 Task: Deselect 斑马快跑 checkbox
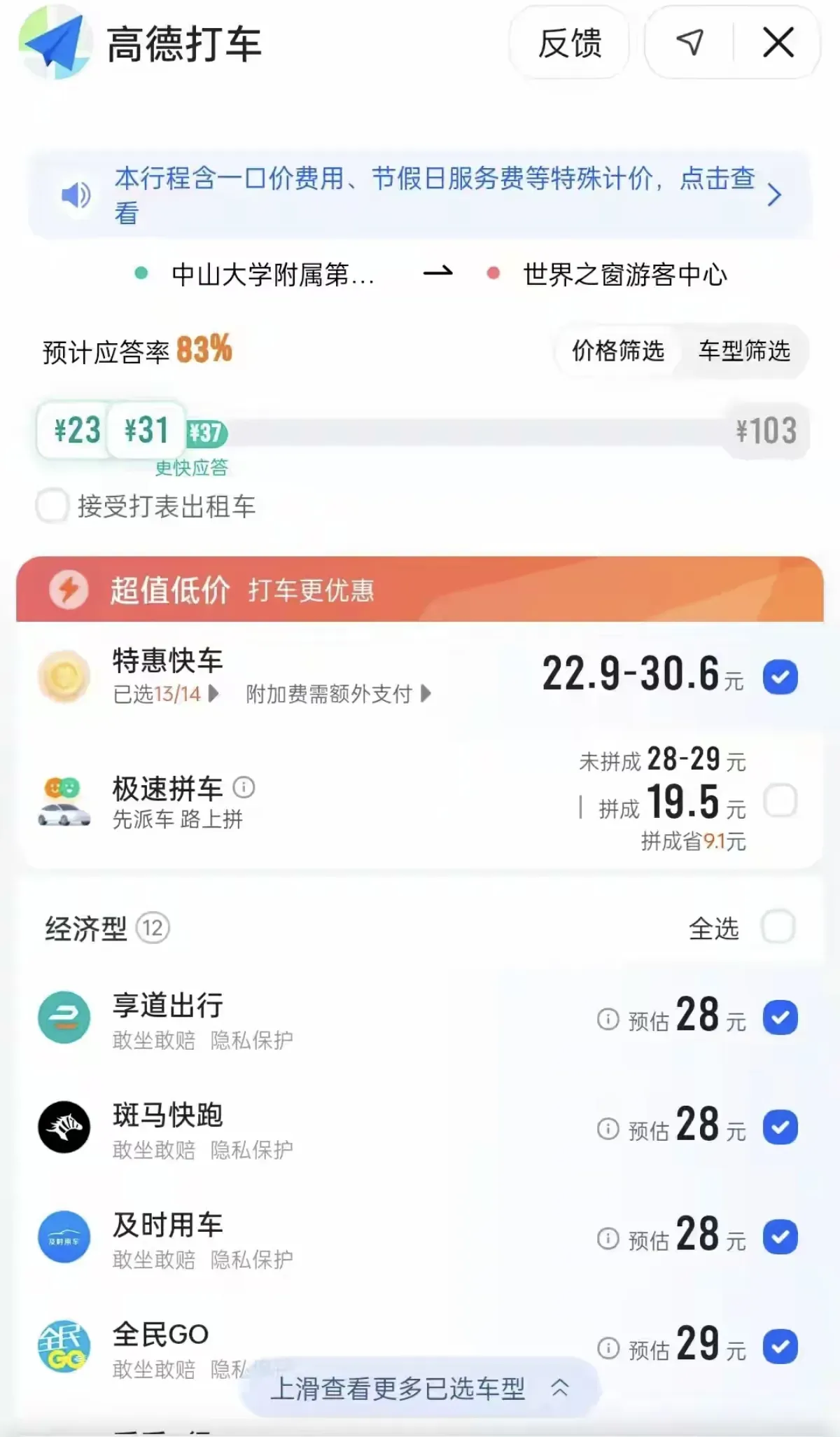(x=780, y=1127)
